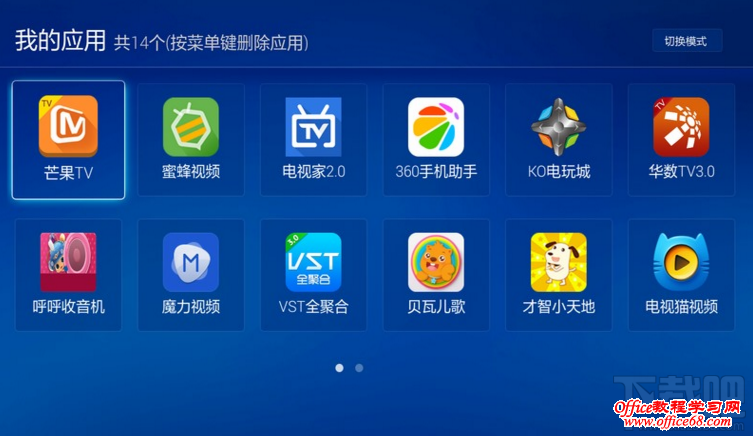Launch 蜜蜂视频
Image resolution: width=753 pixels, height=436 pixels.
[191, 140]
